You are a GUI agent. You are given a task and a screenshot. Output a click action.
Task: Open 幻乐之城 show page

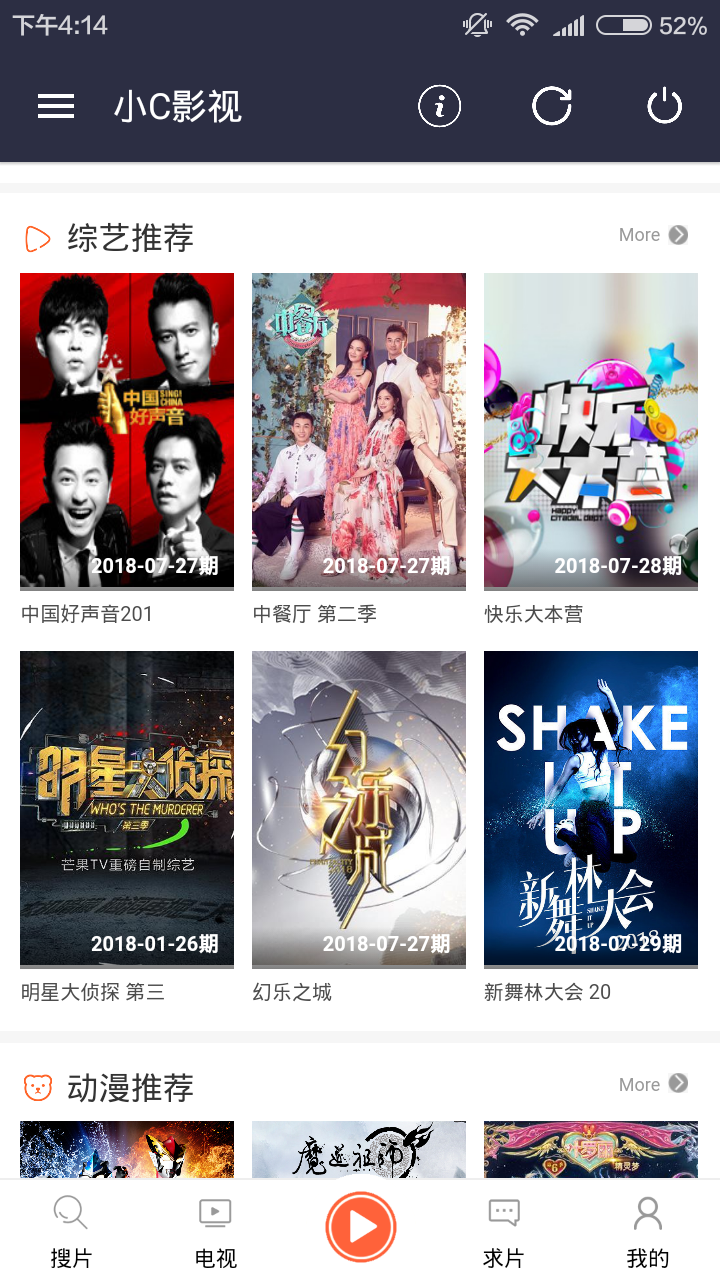pyautogui.click(x=358, y=808)
